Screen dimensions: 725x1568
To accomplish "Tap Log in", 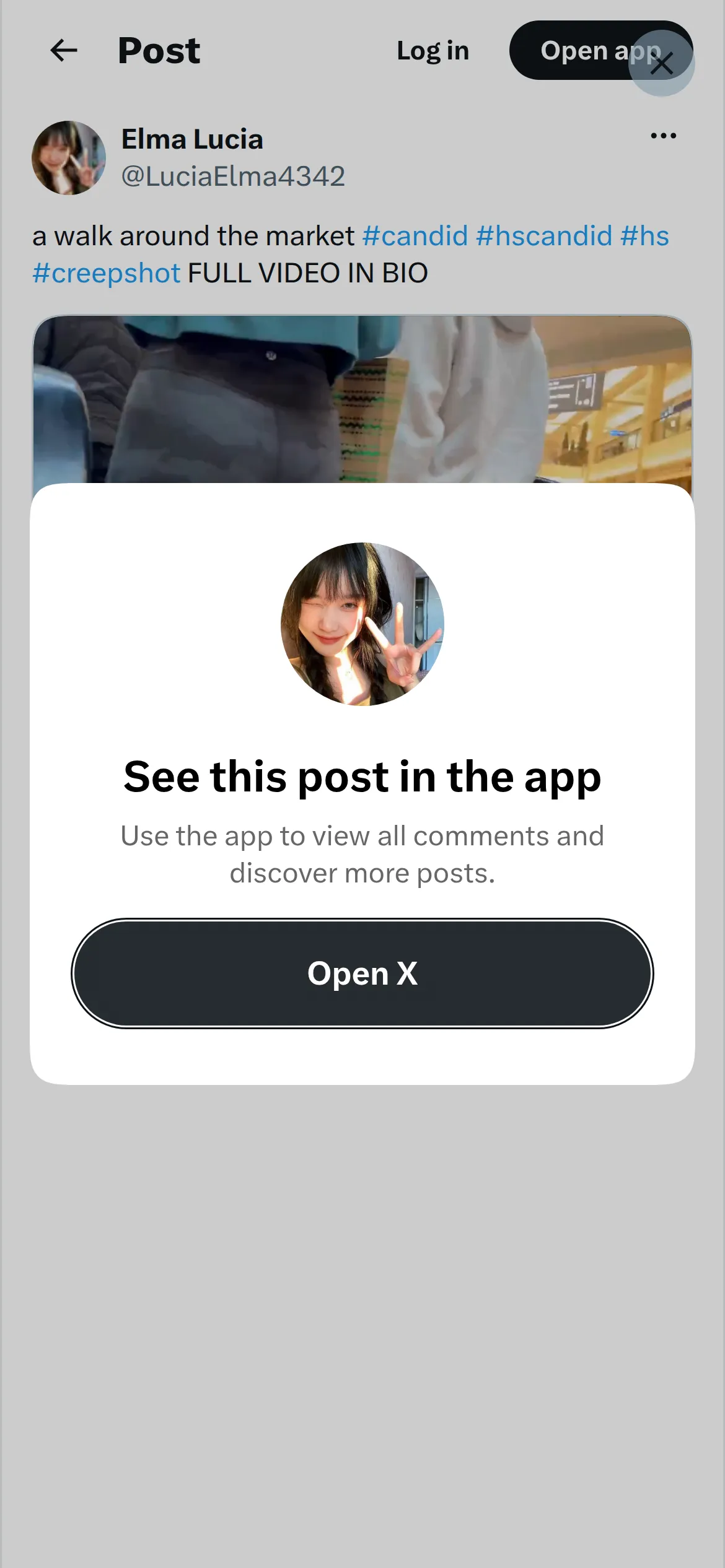I will [x=433, y=51].
